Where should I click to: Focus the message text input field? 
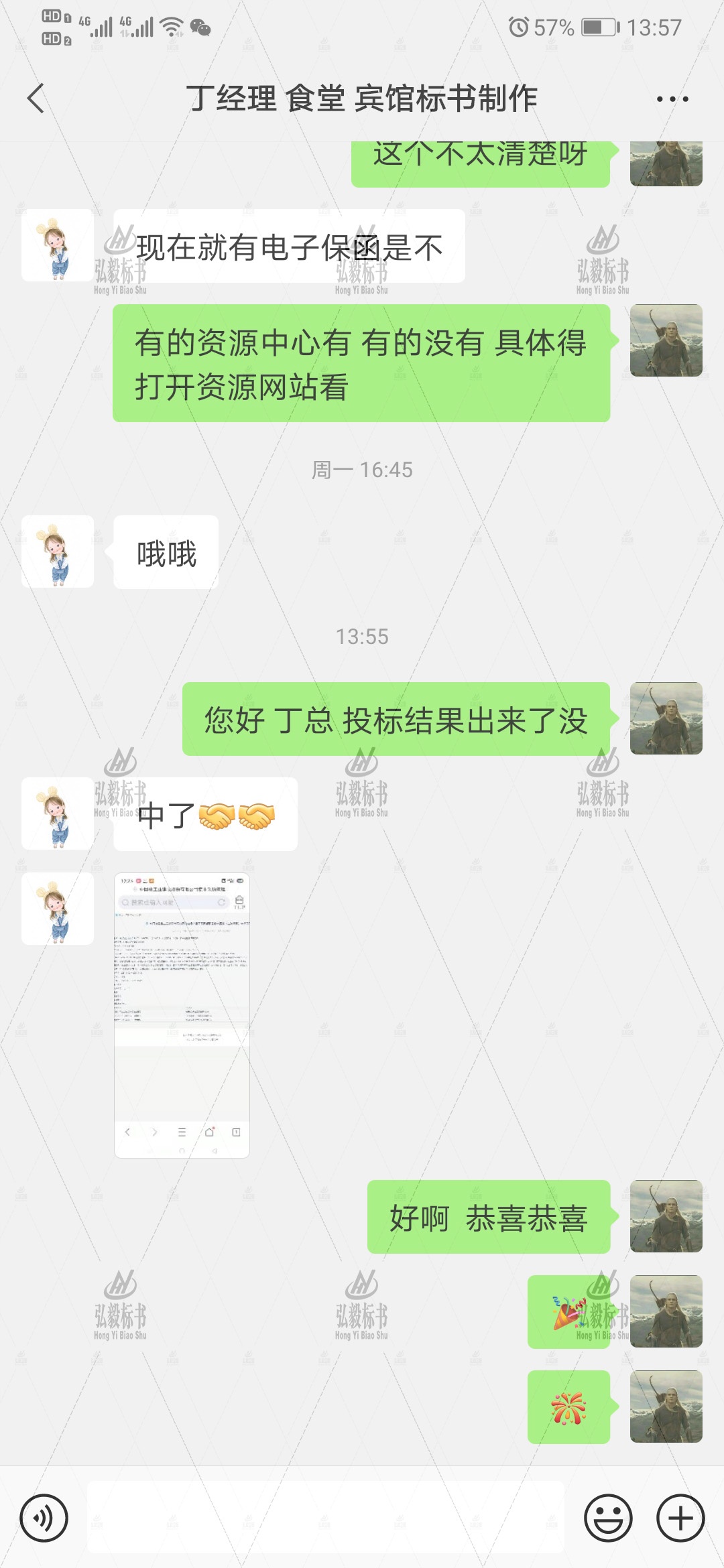[x=326, y=1518]
